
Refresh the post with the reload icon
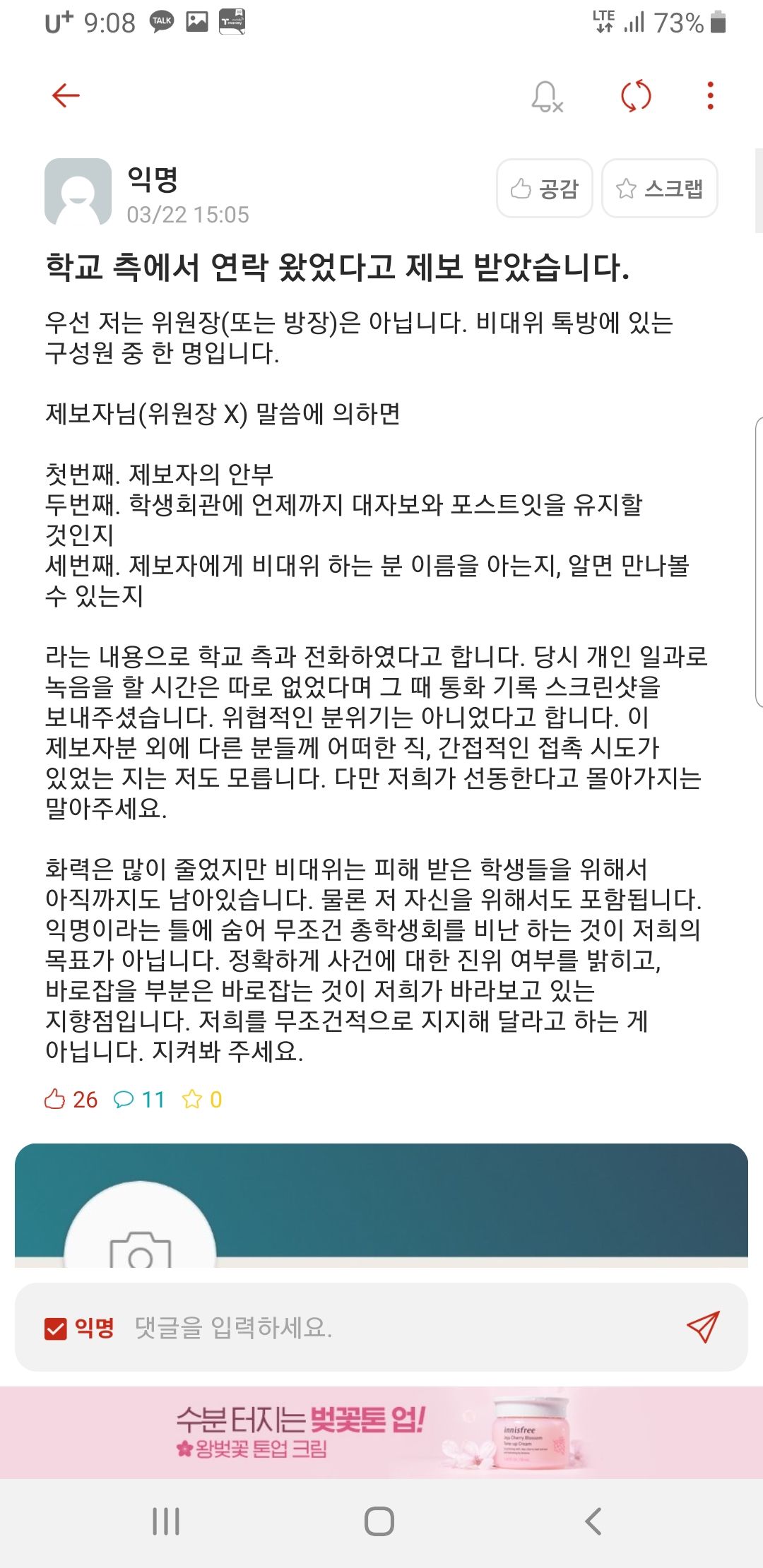click(x=635, y=96)
